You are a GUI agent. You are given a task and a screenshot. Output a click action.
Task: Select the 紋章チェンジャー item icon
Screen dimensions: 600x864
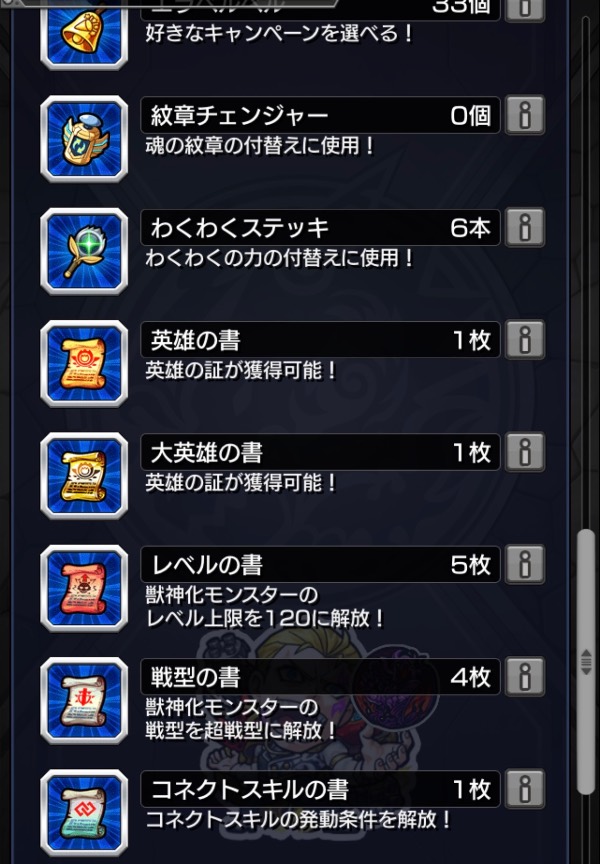[84, 137]
